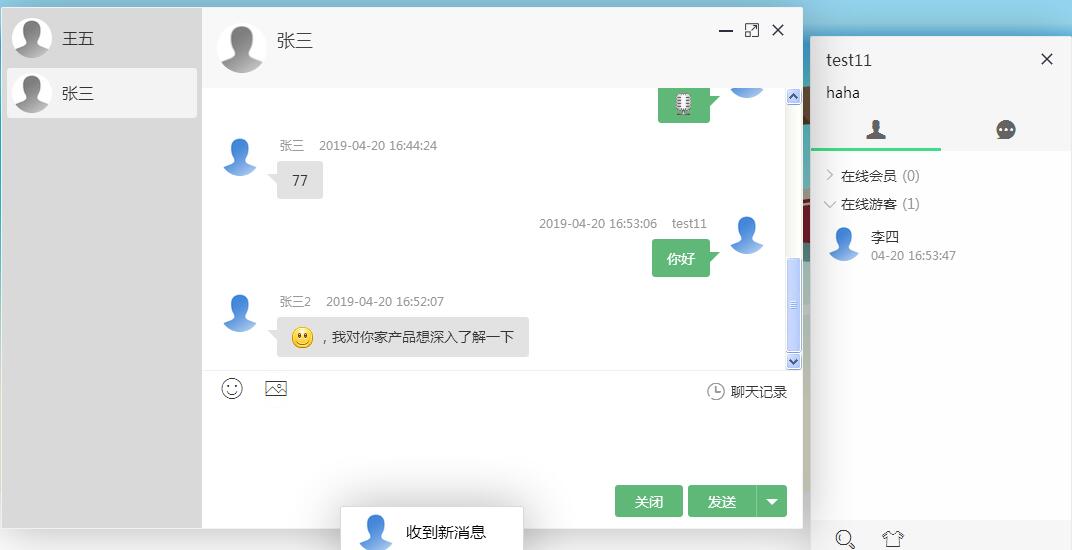This screenshot has height=550, width=1072.
Task: Open the send options dropdown arrow
Action: pyautogui.click(x=772, y=501)
